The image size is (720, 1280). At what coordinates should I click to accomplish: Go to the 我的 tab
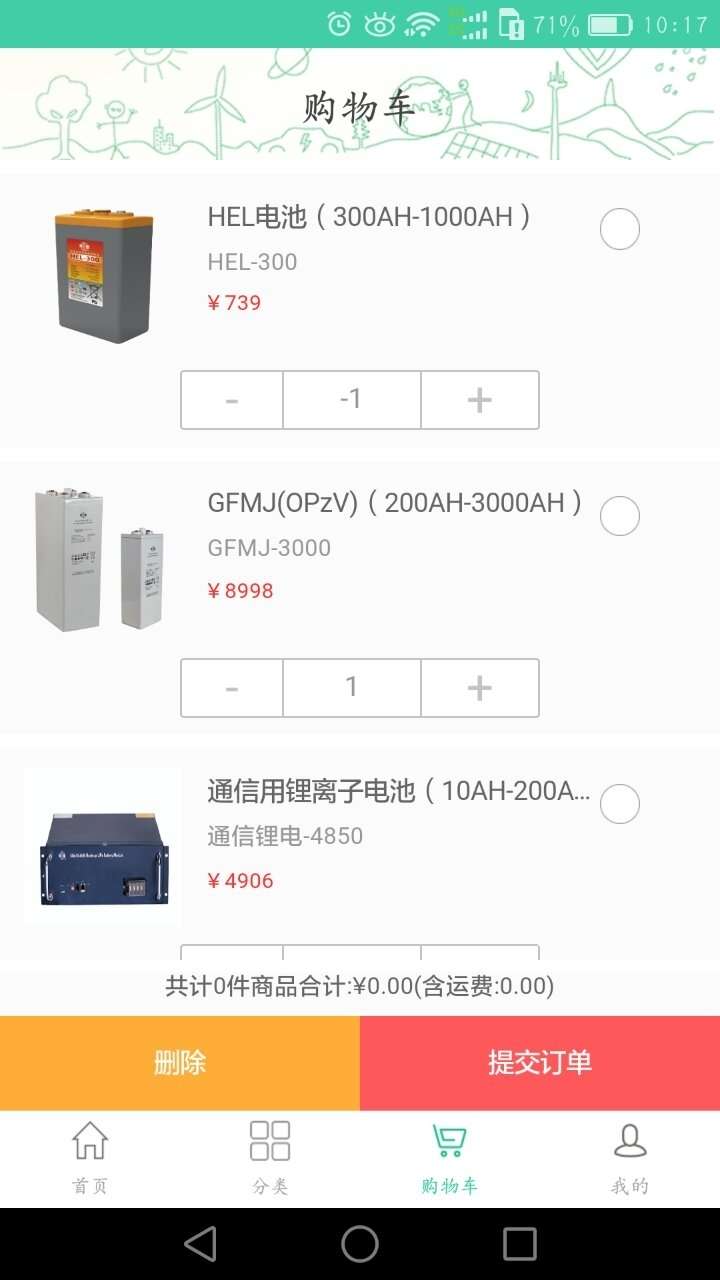pos(630,1159)
